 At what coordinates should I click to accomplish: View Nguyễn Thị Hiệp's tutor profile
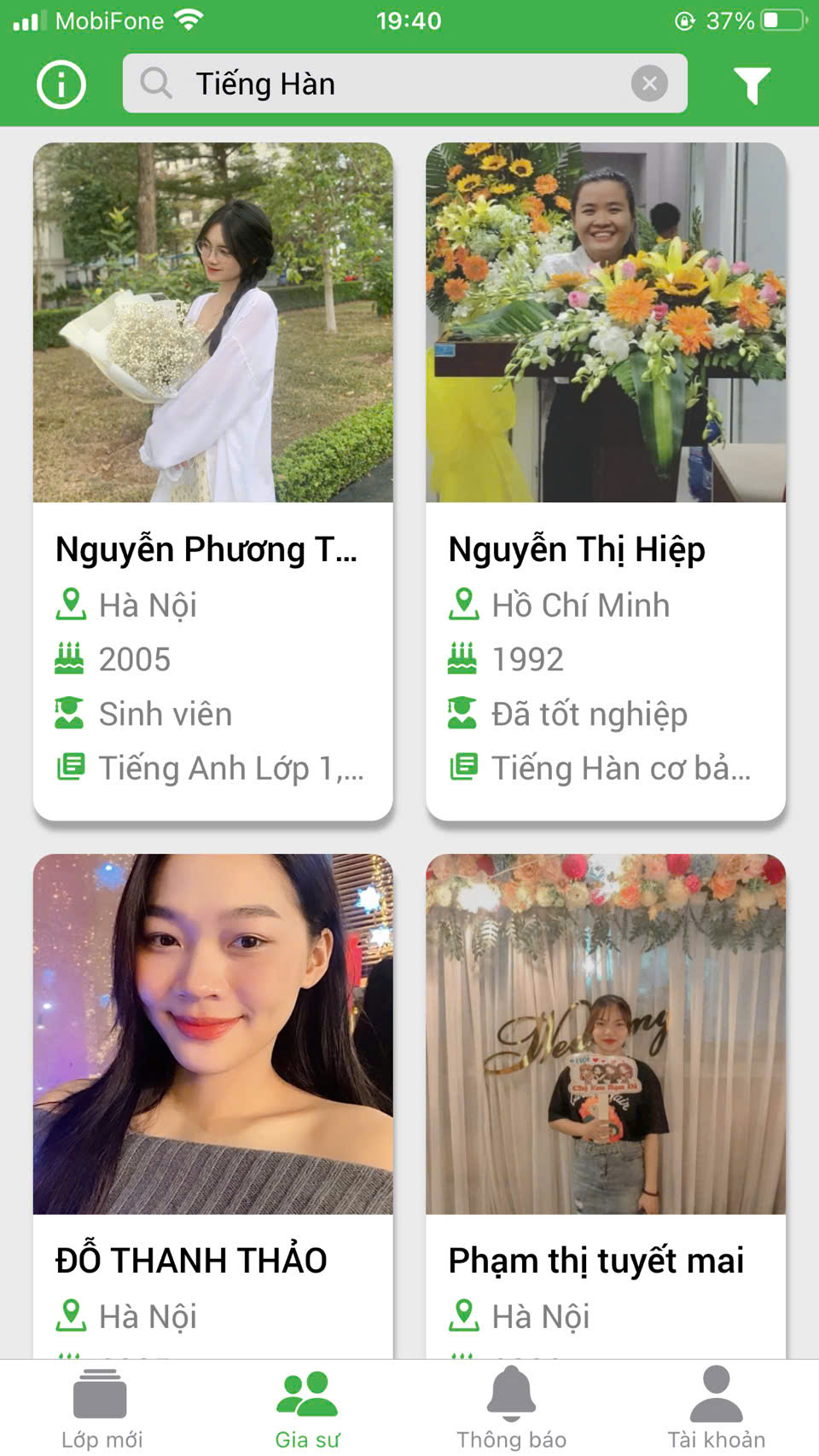pos(606,481)
